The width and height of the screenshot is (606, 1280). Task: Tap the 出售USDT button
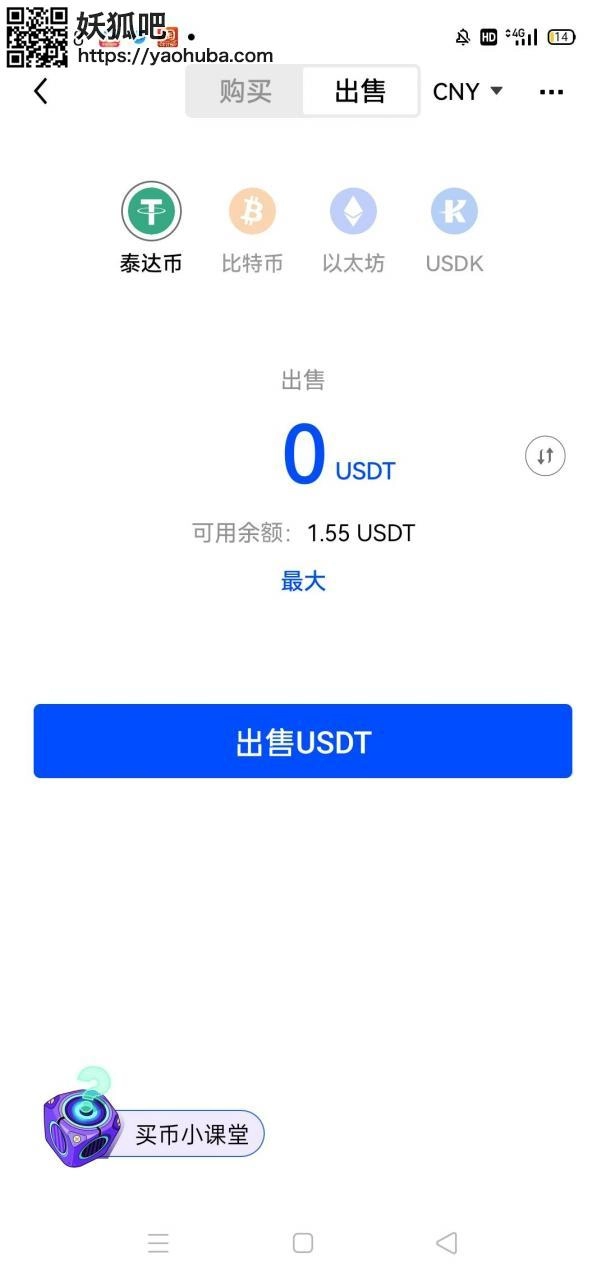(303, 741)
